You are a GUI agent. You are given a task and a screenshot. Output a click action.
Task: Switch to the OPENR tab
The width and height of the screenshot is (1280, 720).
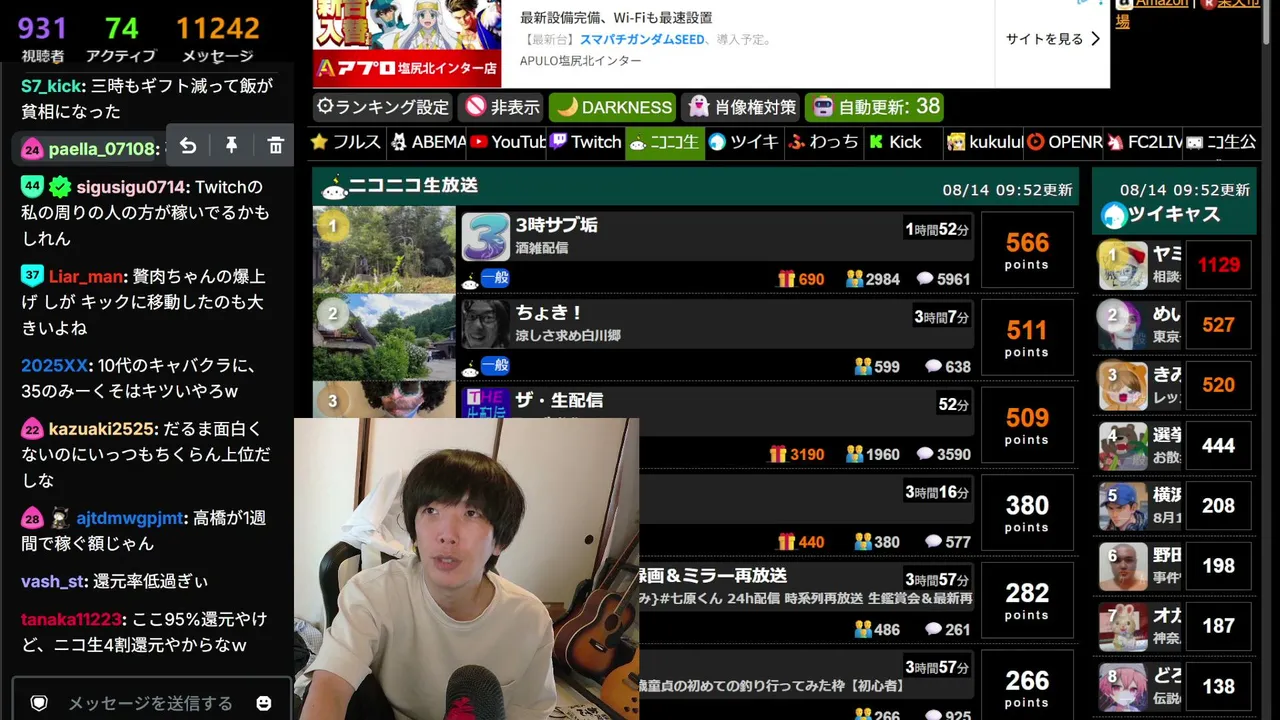coord(1064,142)
